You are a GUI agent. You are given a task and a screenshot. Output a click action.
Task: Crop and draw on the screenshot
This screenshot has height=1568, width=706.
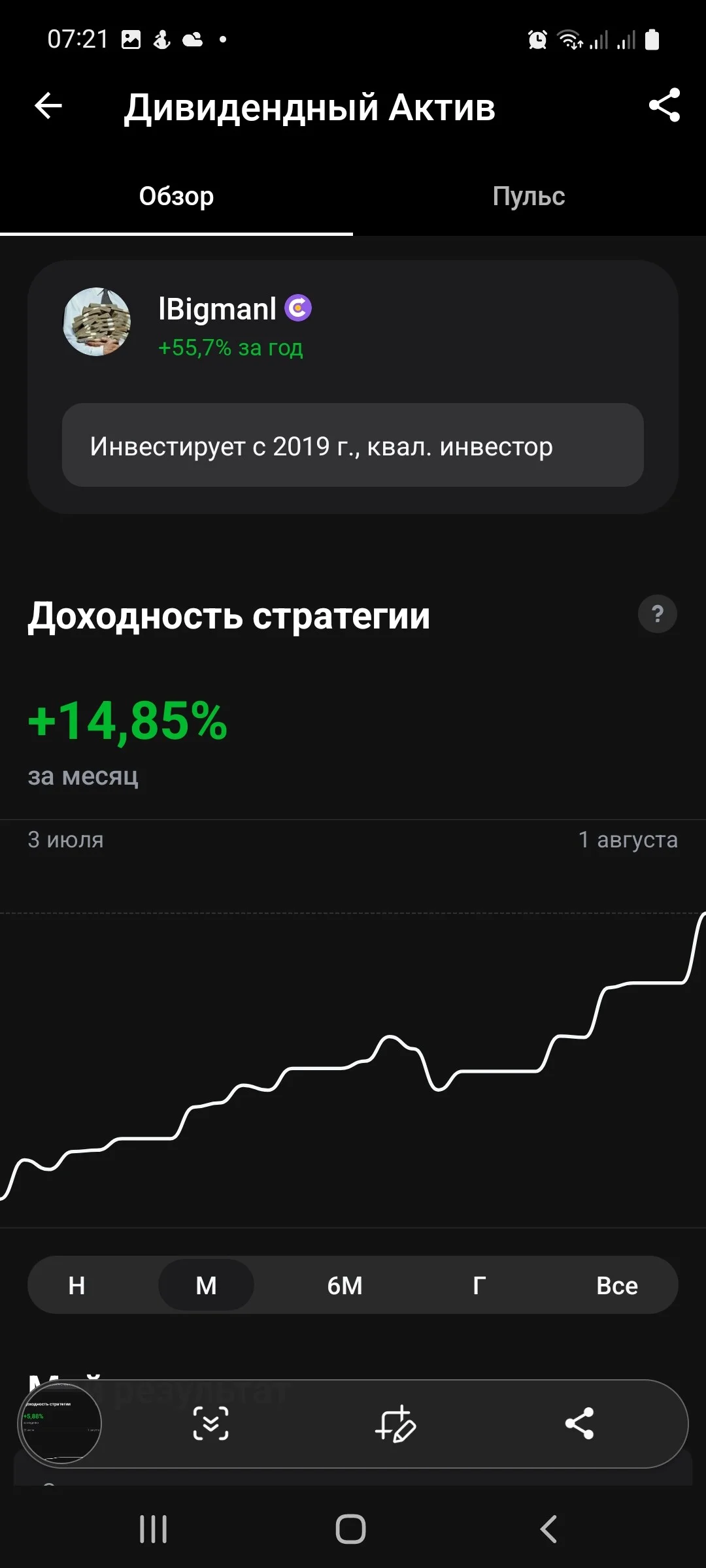(395, 1424)
